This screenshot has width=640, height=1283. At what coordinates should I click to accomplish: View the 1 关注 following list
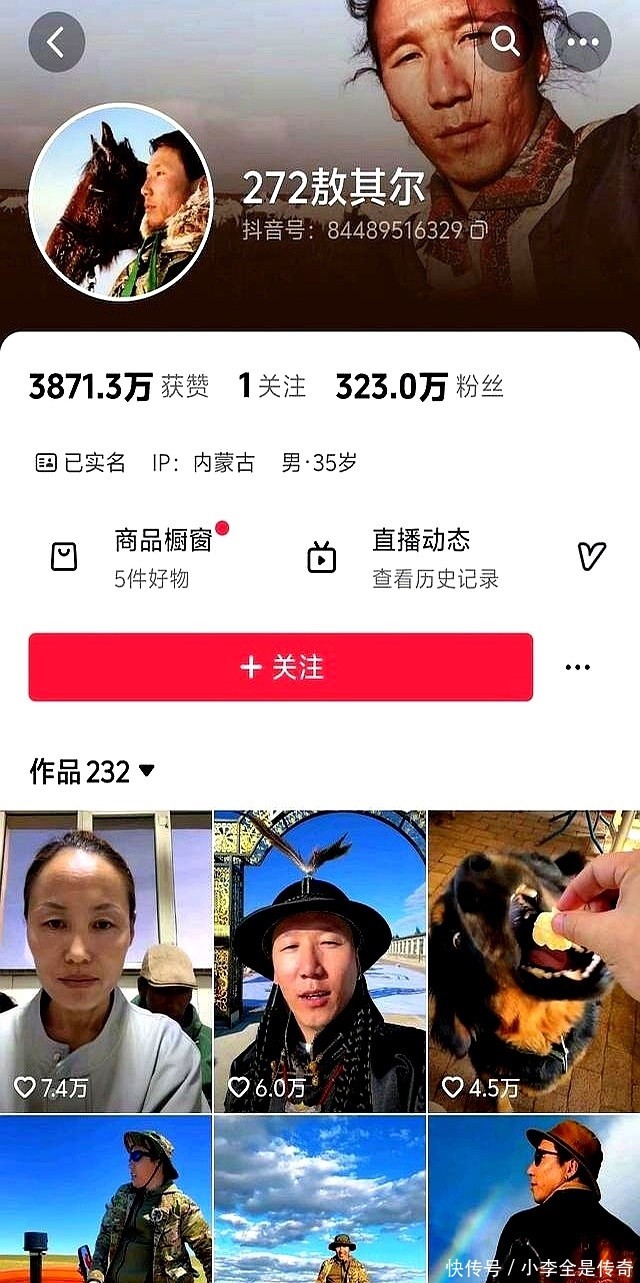(x=271, y=387)
